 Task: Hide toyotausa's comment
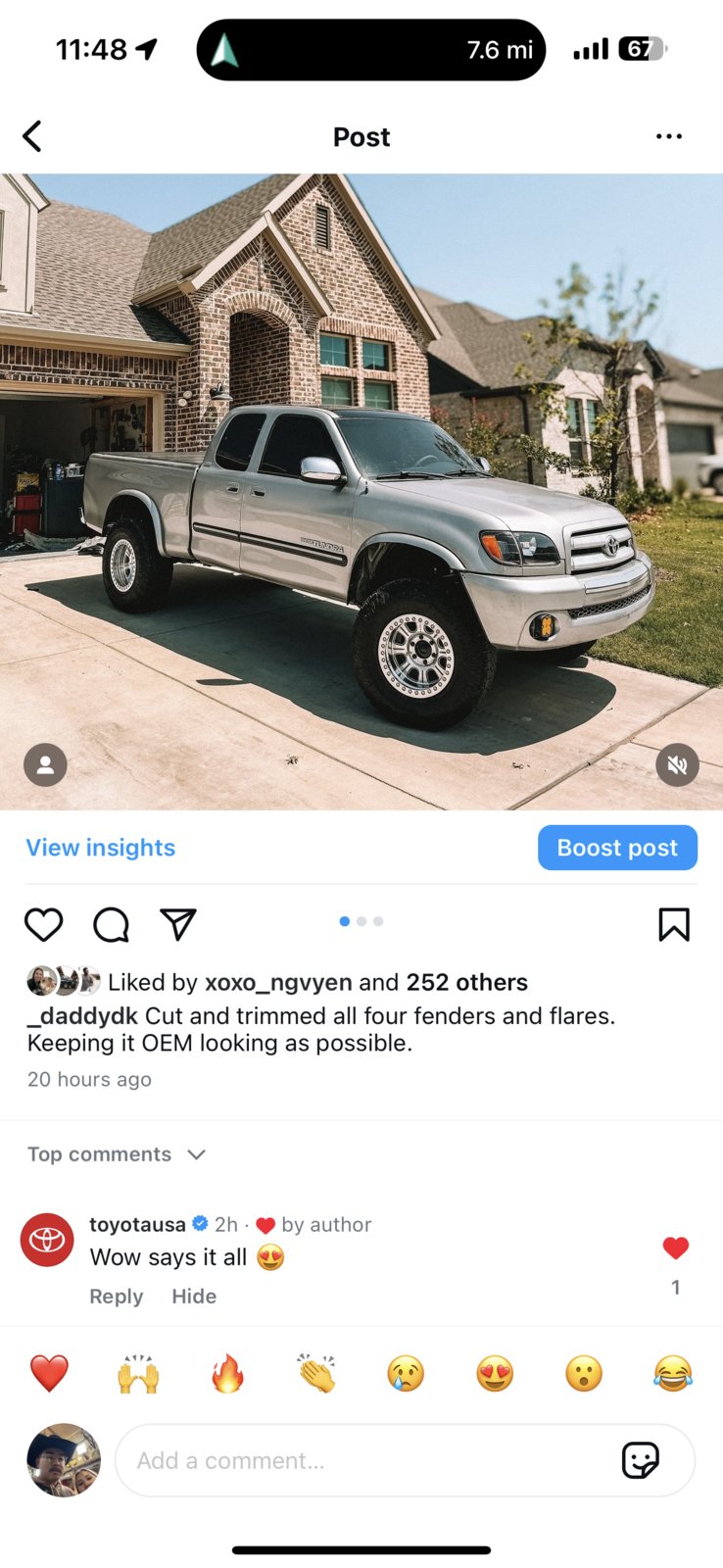coord(194,1296)
